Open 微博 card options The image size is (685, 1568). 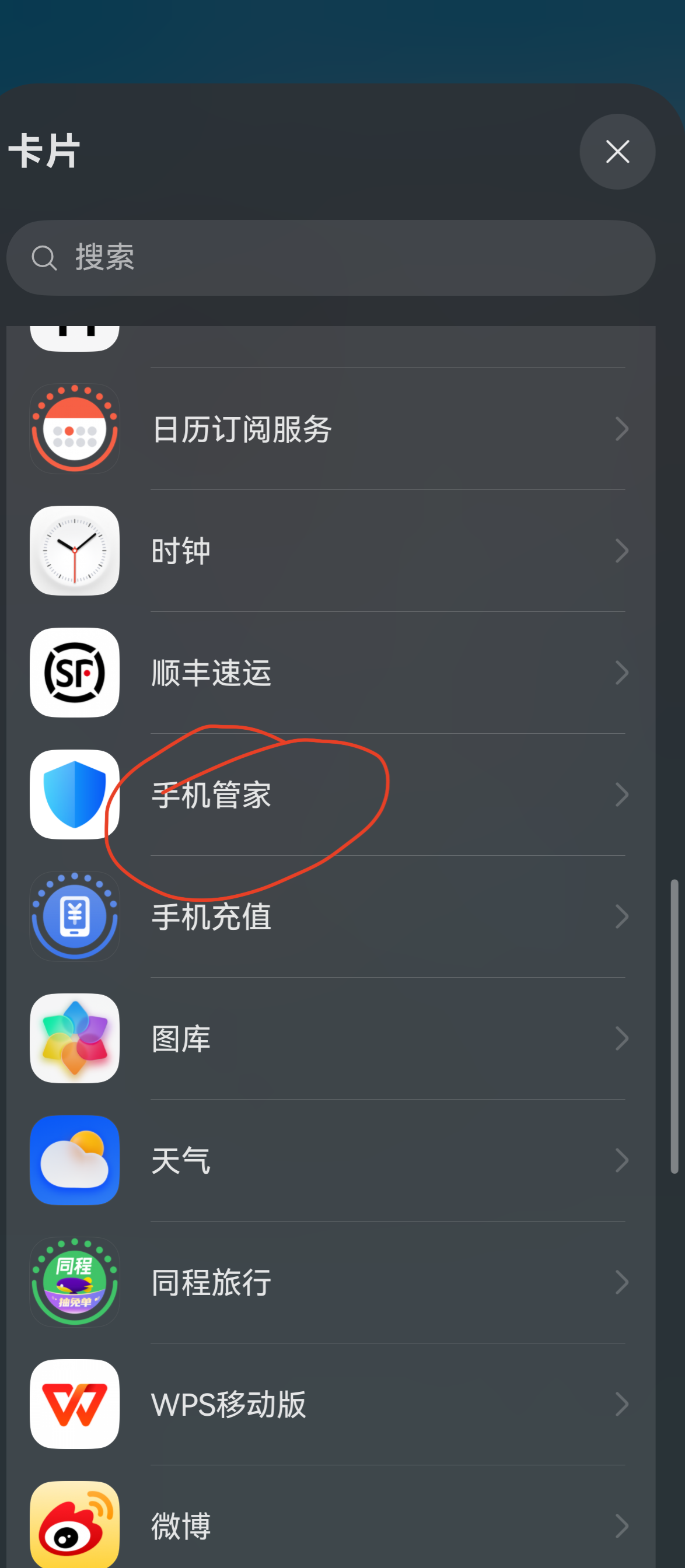tap(329, 1525)
